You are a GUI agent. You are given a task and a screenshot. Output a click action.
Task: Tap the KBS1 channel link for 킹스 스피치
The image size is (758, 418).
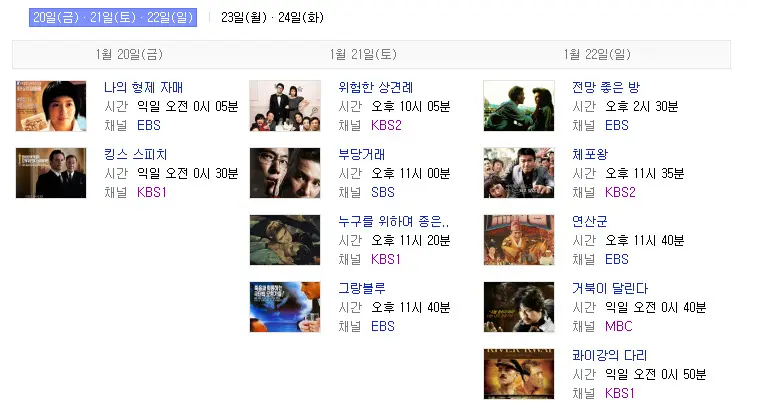pyautogui.click(x=152, y=192)
